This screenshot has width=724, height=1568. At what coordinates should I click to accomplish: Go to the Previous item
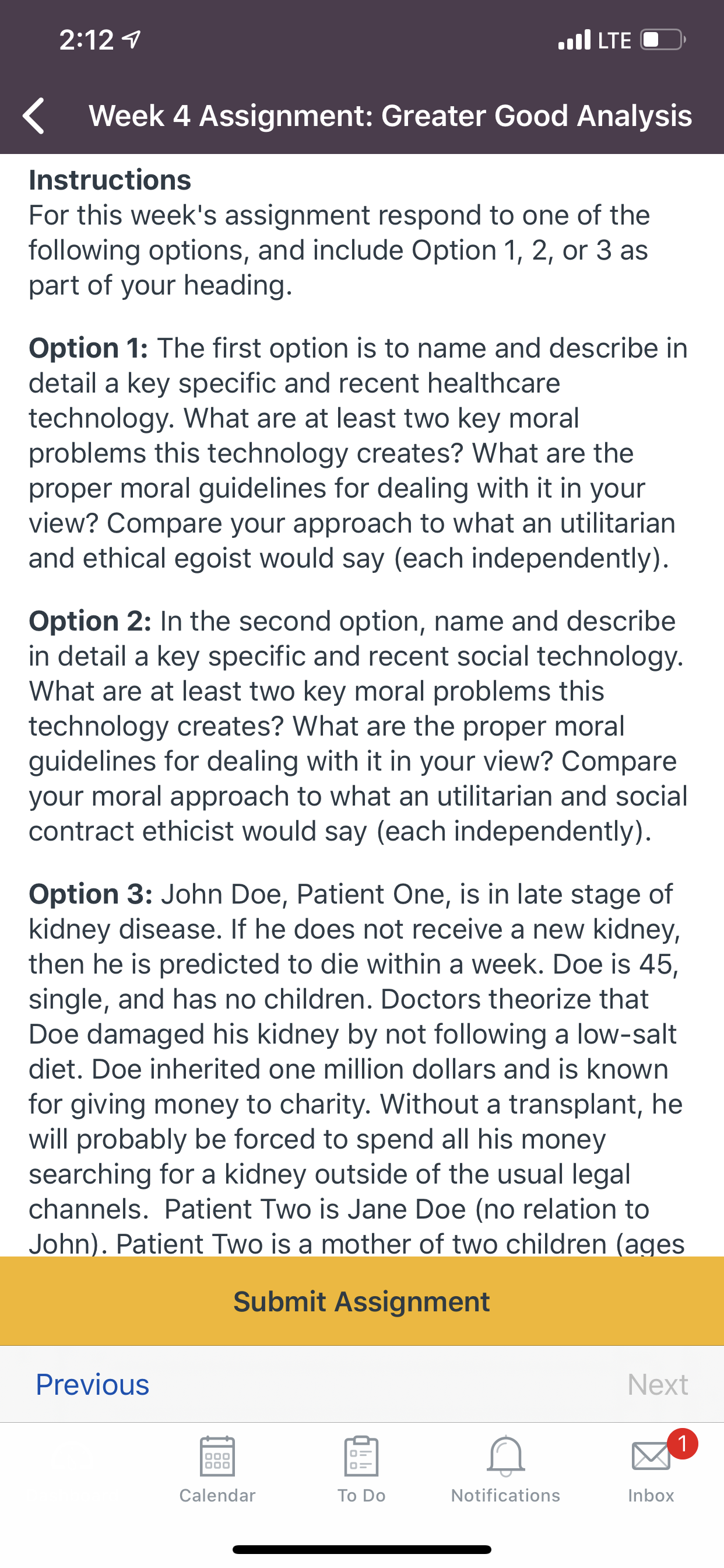tap(93, 1384)
